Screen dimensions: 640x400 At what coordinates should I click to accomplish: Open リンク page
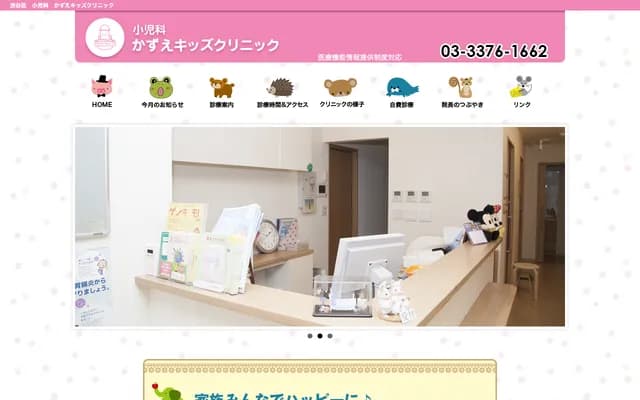pos(522,91)
